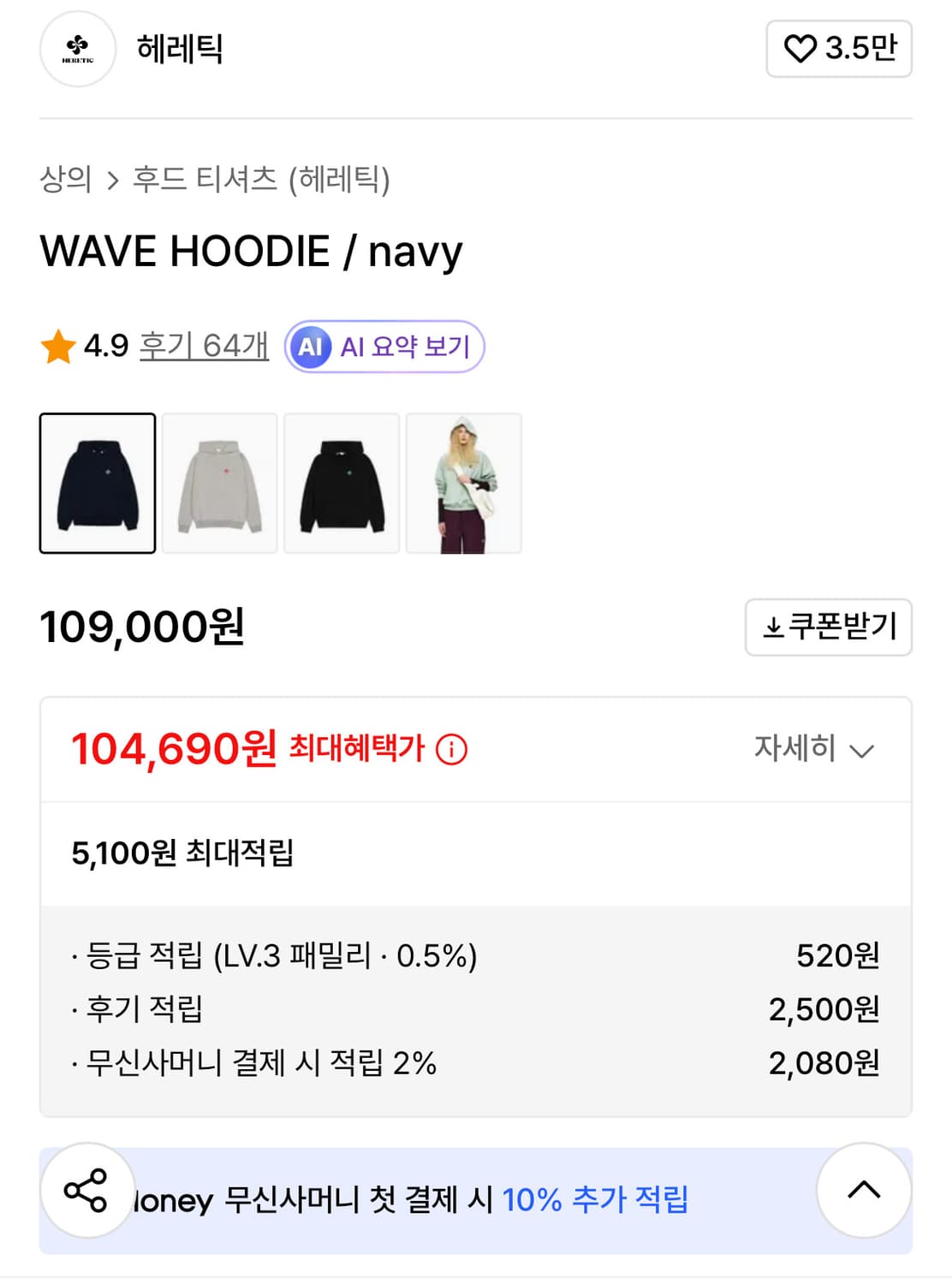This screenshot has width=952, height=1284.
Task: Open the 후기 64개 reviews link
Action: [x=202, y=346]
